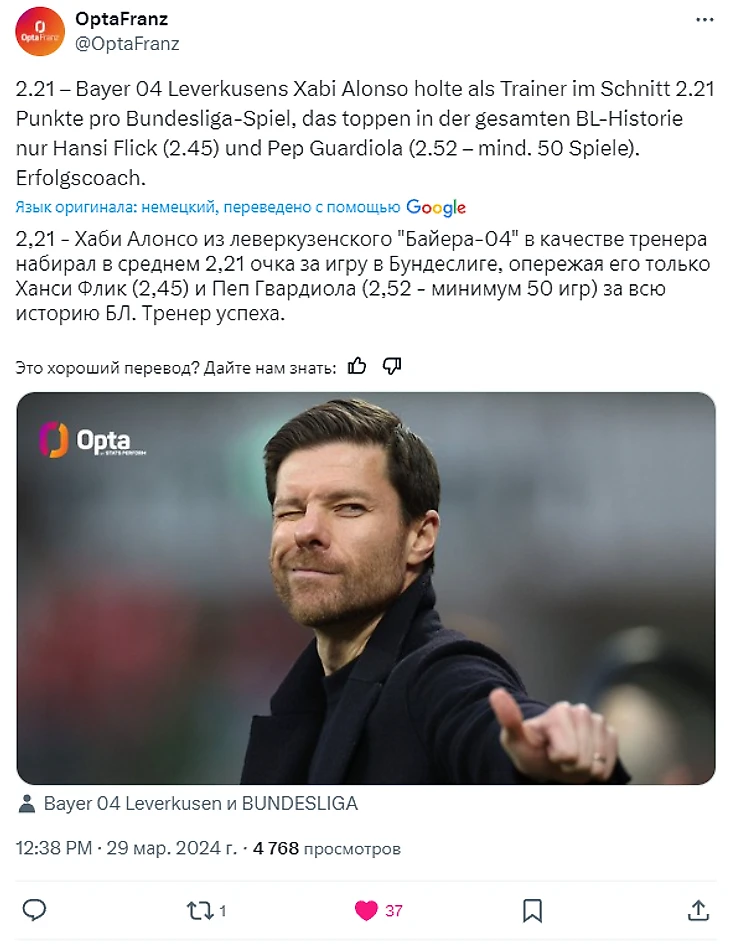Like the tweet with 37 likes
Image resolution: width=730 pixels, height=946 pixels.
368,910
